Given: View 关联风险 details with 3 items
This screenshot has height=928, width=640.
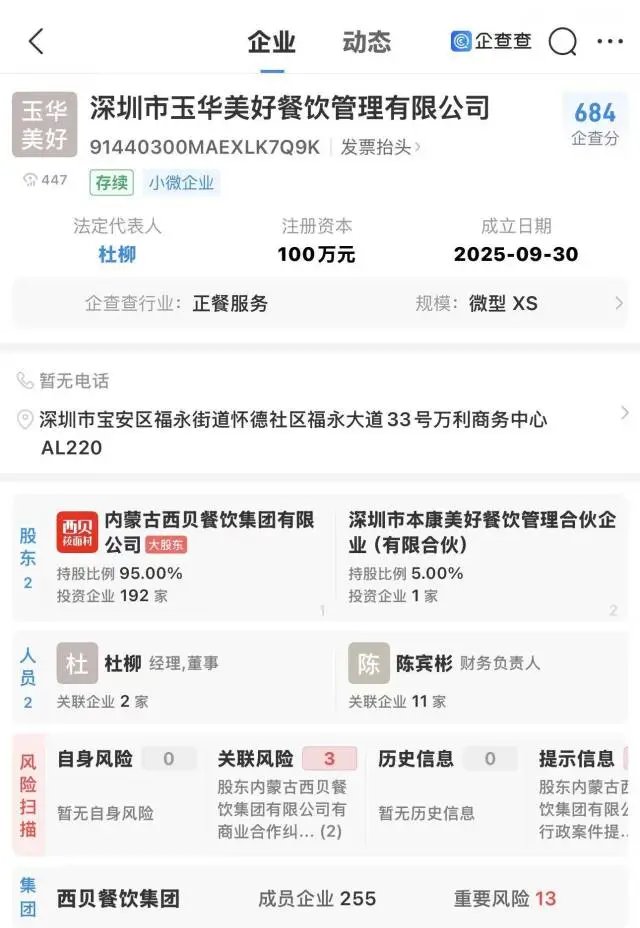Looking at the screenshot, I should (x=283, y=795).
